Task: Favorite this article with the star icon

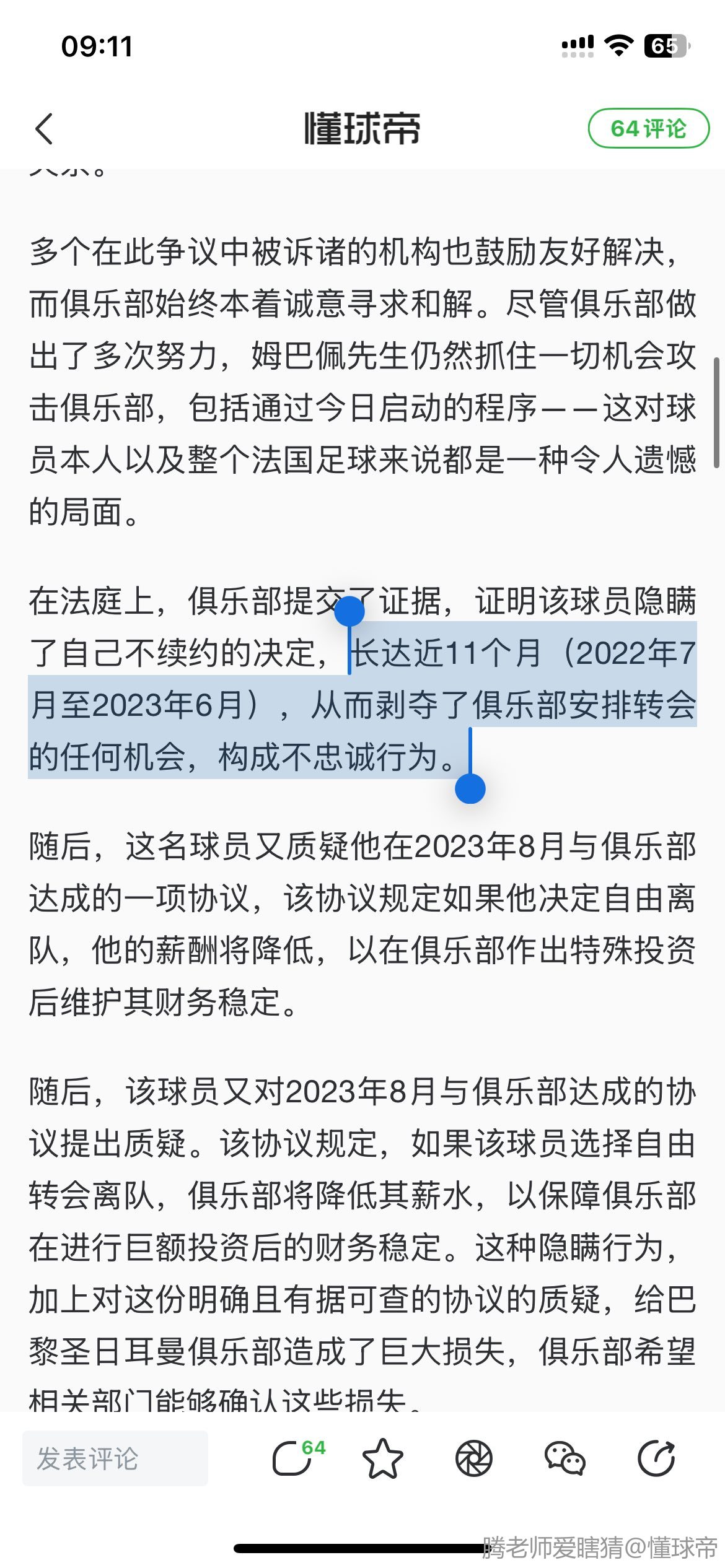Action: pos(382,1458)
